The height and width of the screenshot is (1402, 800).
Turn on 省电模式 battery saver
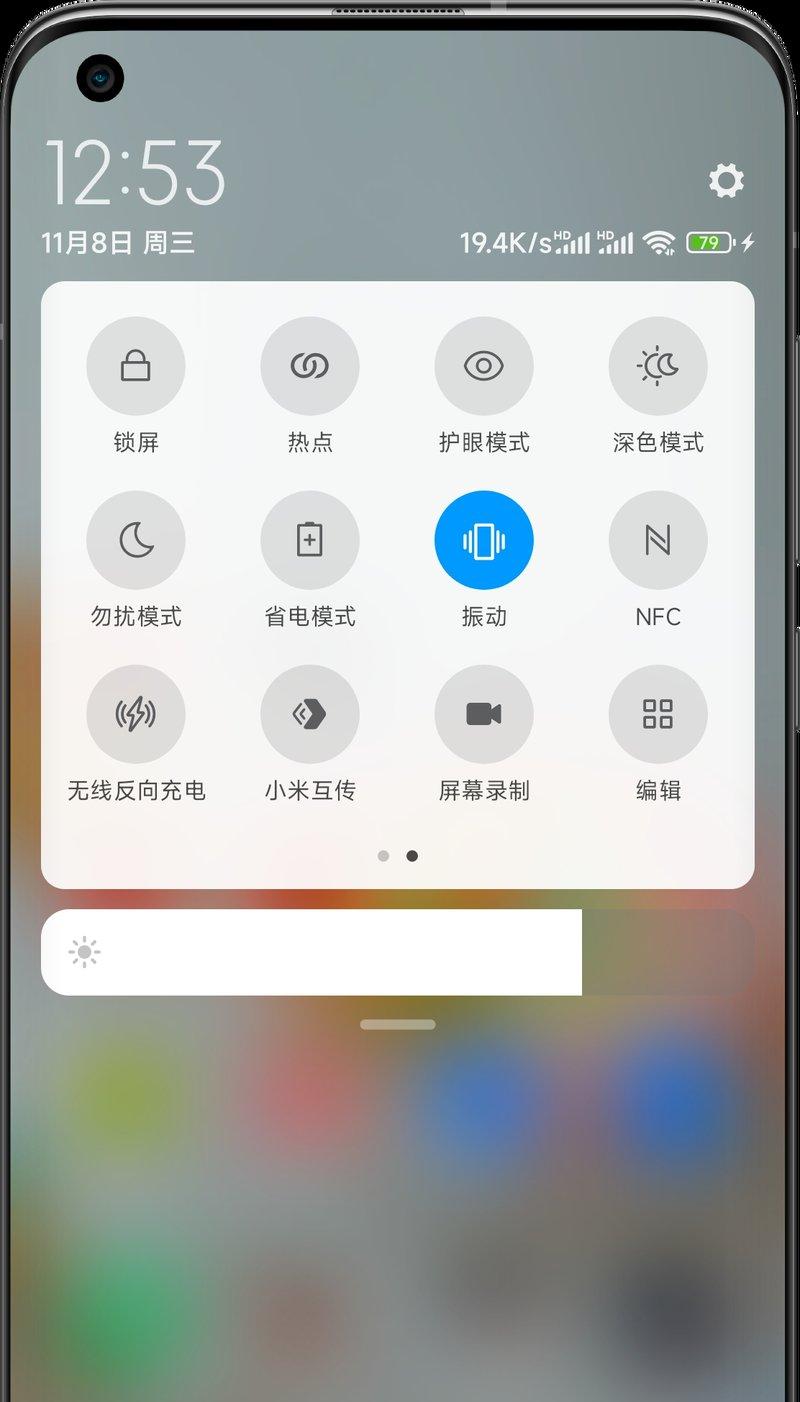[x=310, y=540]
